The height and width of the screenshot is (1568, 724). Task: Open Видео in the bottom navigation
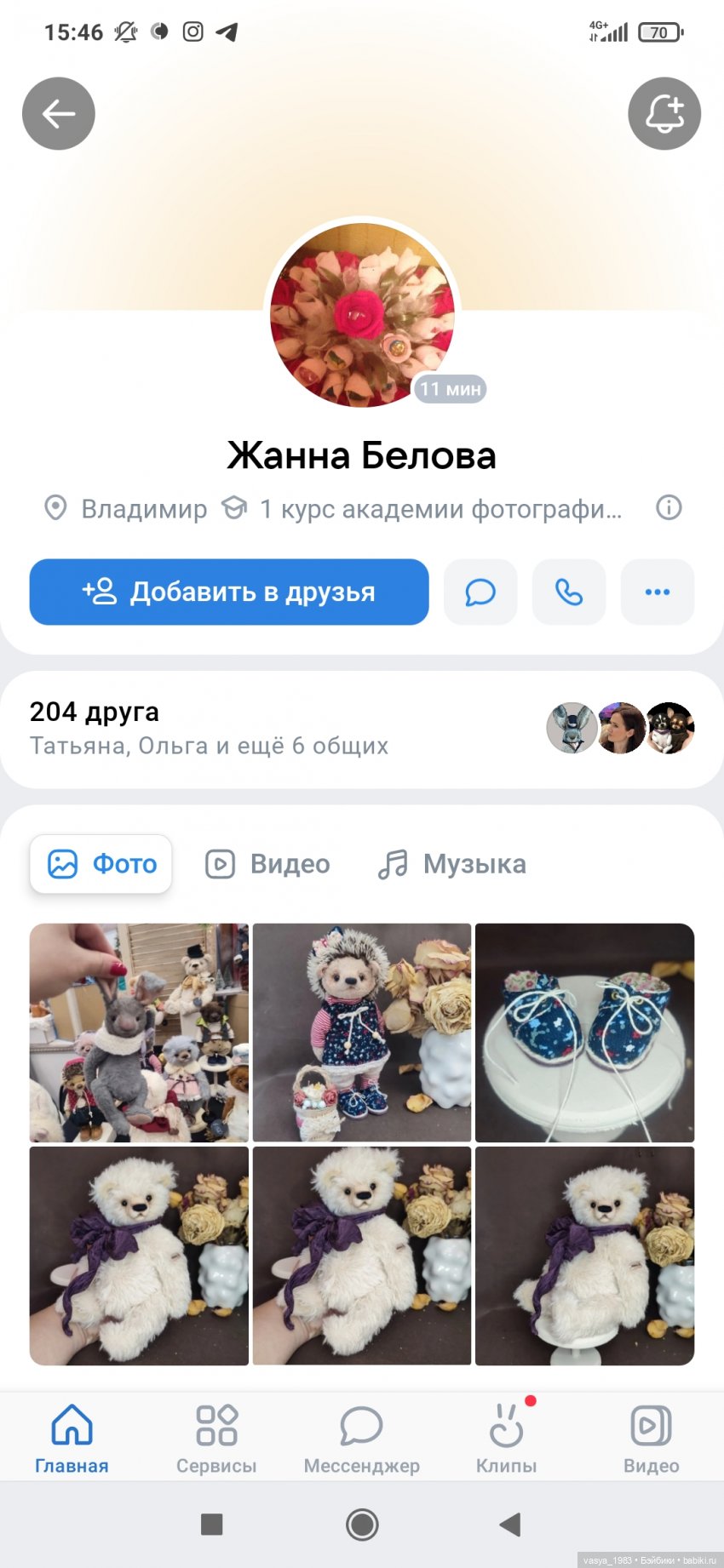651,1438
